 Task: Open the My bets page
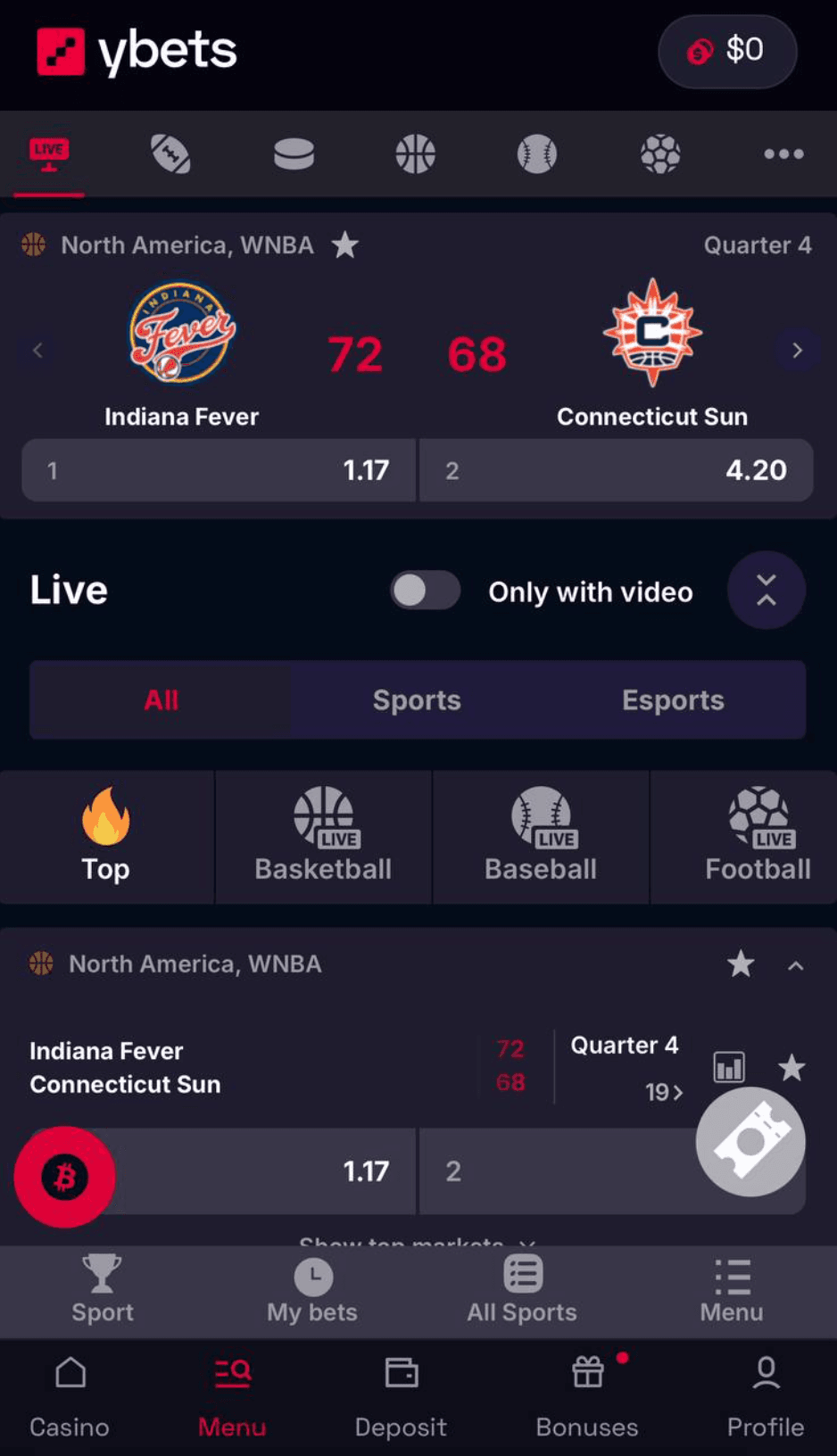pyautogui.click(x=311, y=1291)
